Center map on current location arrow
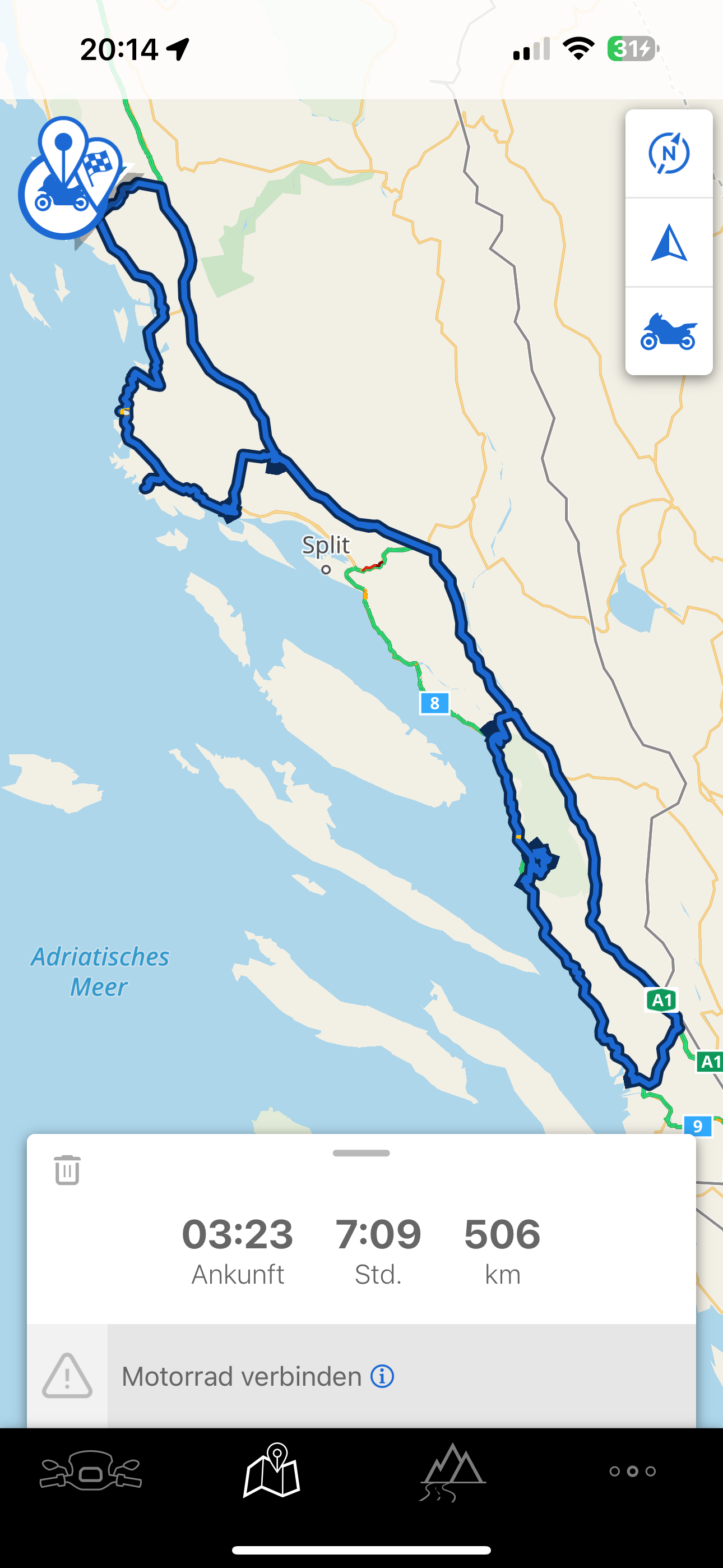The width and height of the screenshot is (723, 1568). (669, 243)
